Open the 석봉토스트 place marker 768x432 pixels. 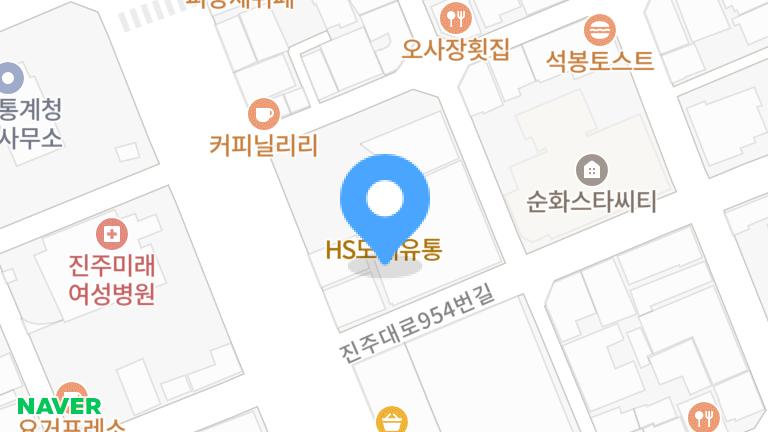pos(600,30)
